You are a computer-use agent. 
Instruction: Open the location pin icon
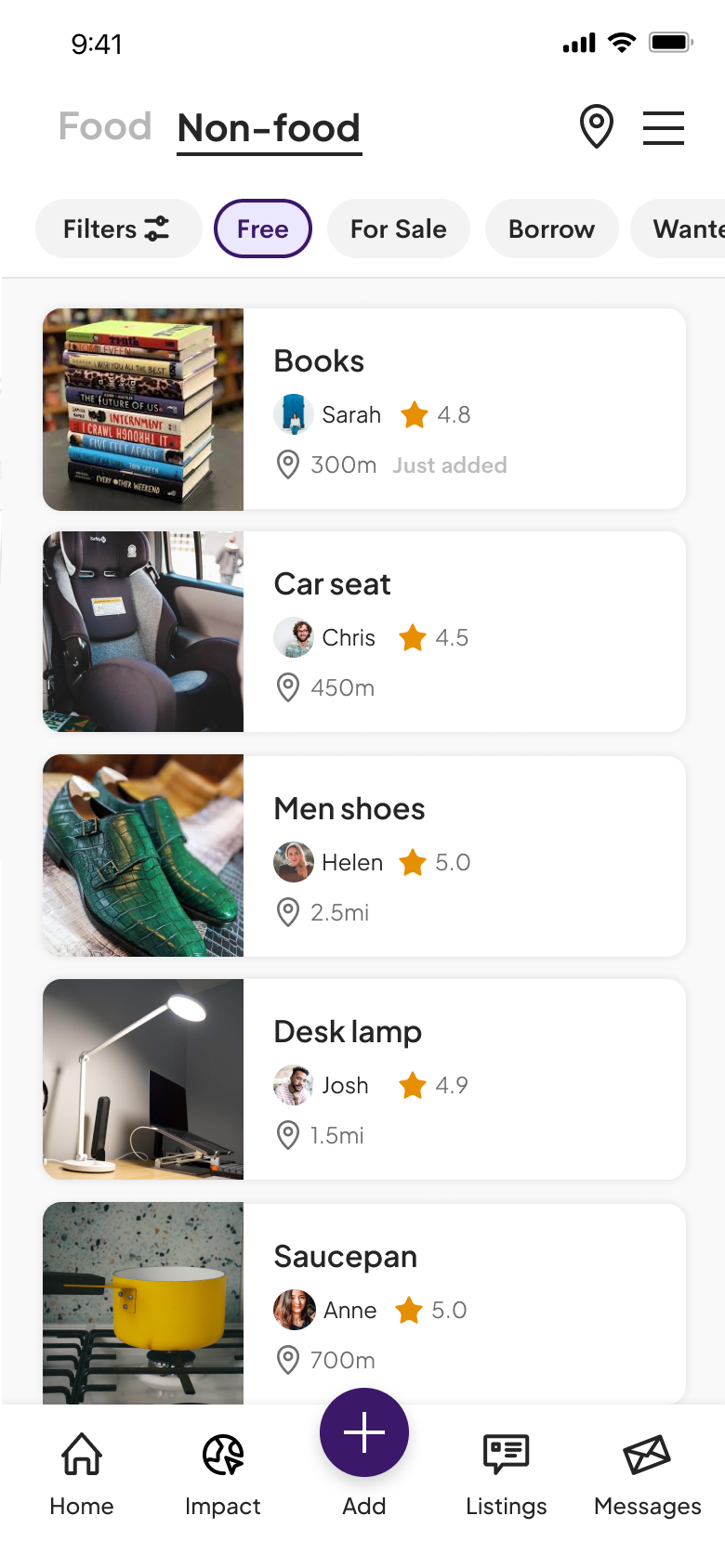pyautogui.click(x=596, y=126)
